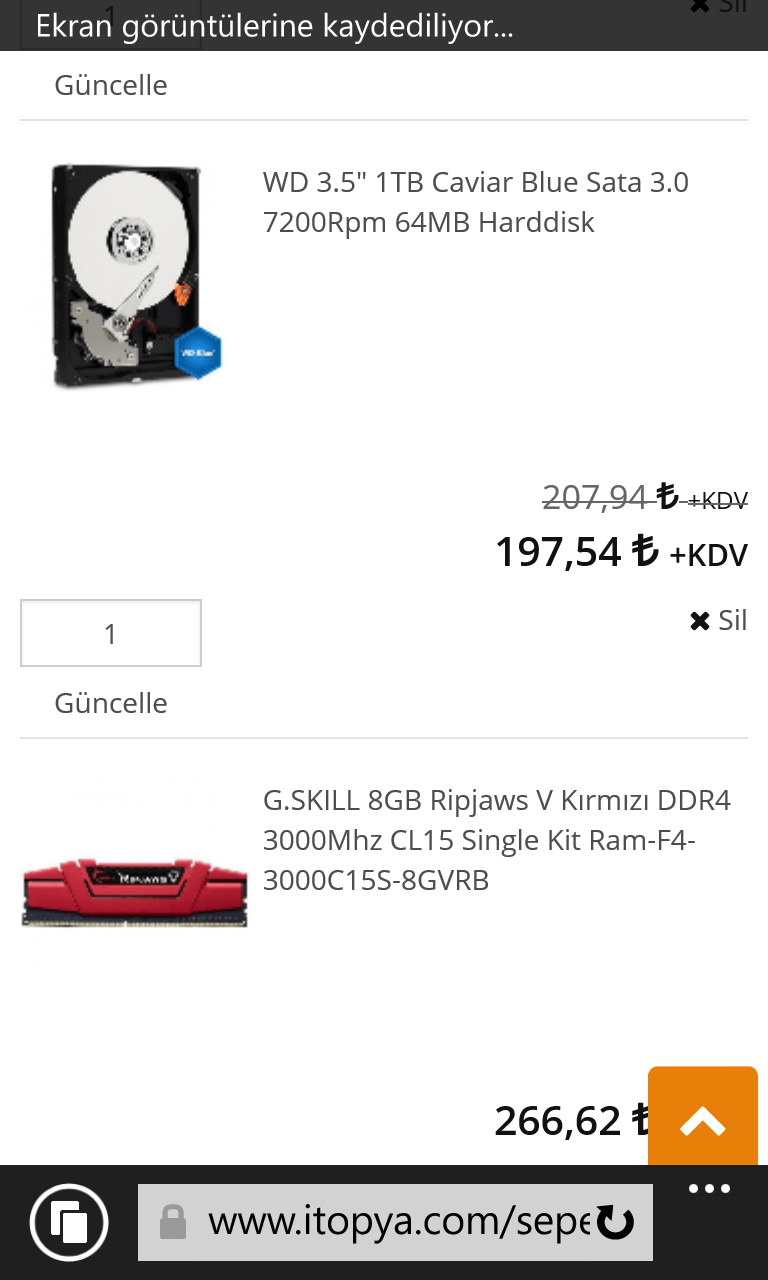View the G.SKILL Ripjaws RAM image
This screenshot has width=768, height=1280.
click(134, 890)
